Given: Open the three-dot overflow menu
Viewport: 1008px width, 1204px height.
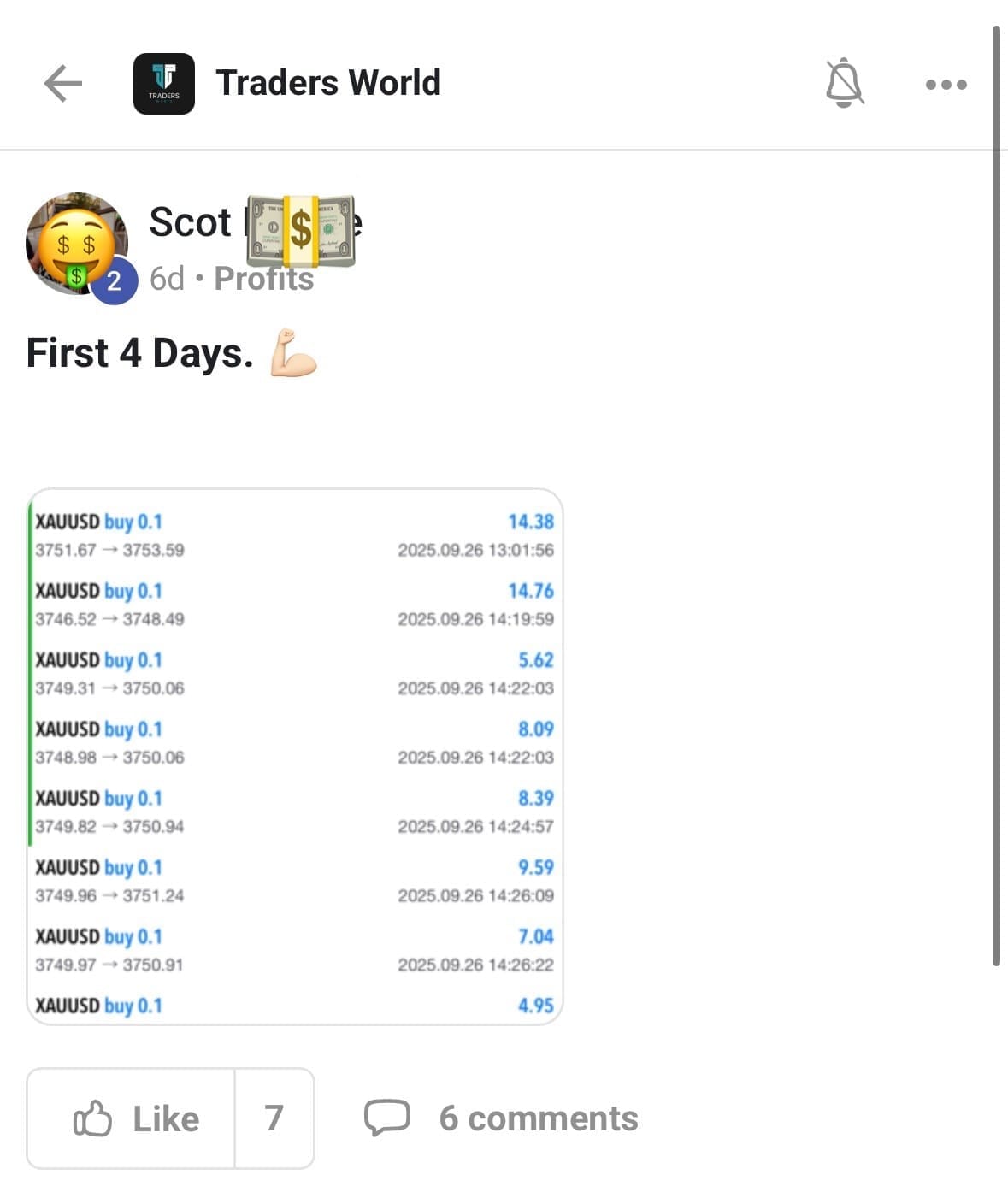Looking at the screenshot, I should 946,85.
